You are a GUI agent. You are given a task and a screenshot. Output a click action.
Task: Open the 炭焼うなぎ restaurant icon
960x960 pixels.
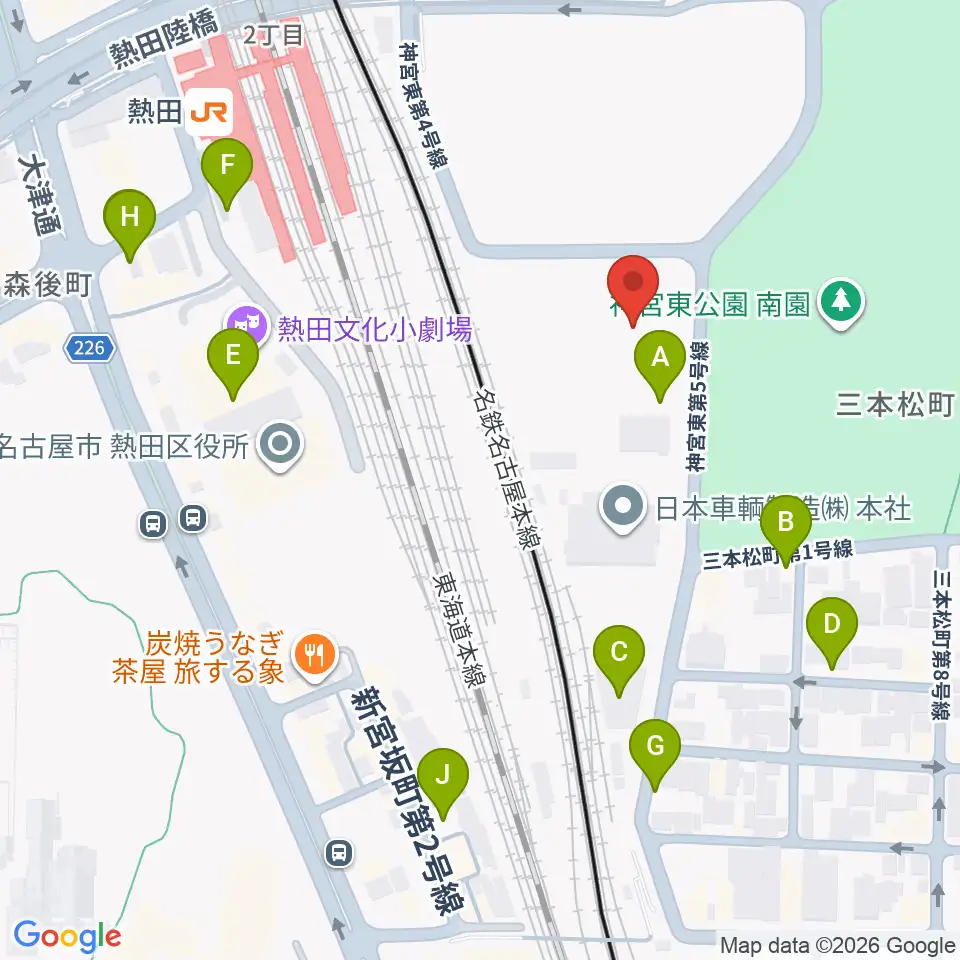click(x=315, y=656)
